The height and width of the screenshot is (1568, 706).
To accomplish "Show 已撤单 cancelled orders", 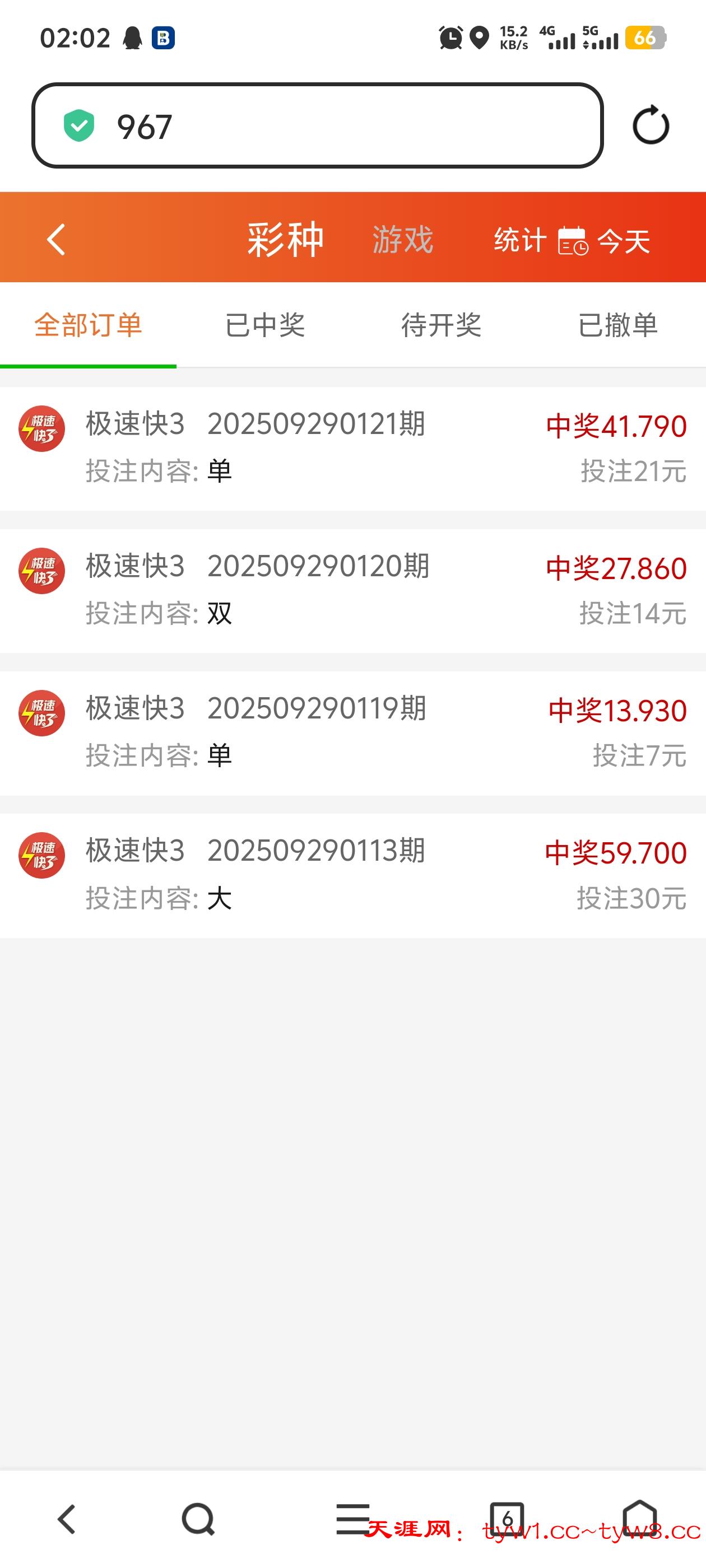I will click(617, 325).
